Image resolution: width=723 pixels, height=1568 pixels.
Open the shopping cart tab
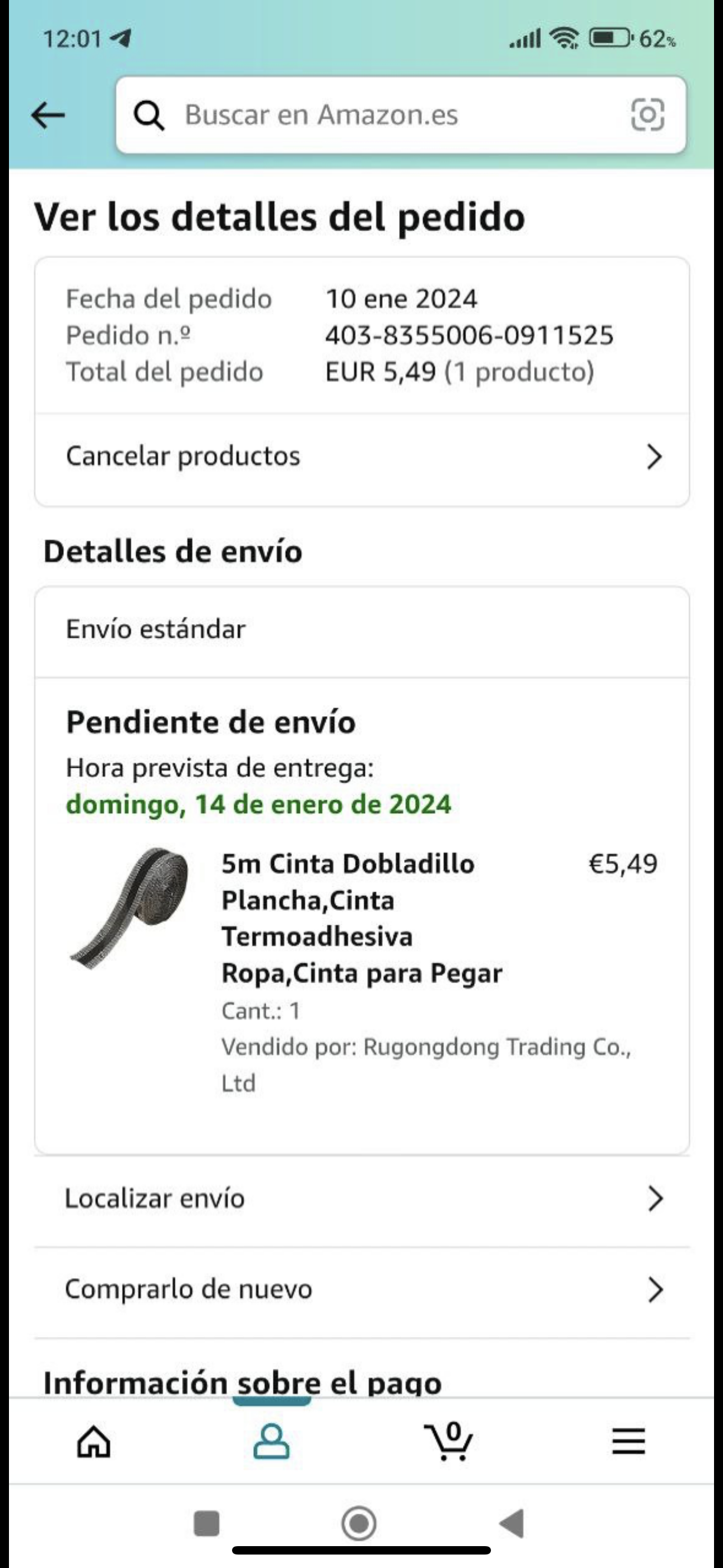coord(448,1441)
